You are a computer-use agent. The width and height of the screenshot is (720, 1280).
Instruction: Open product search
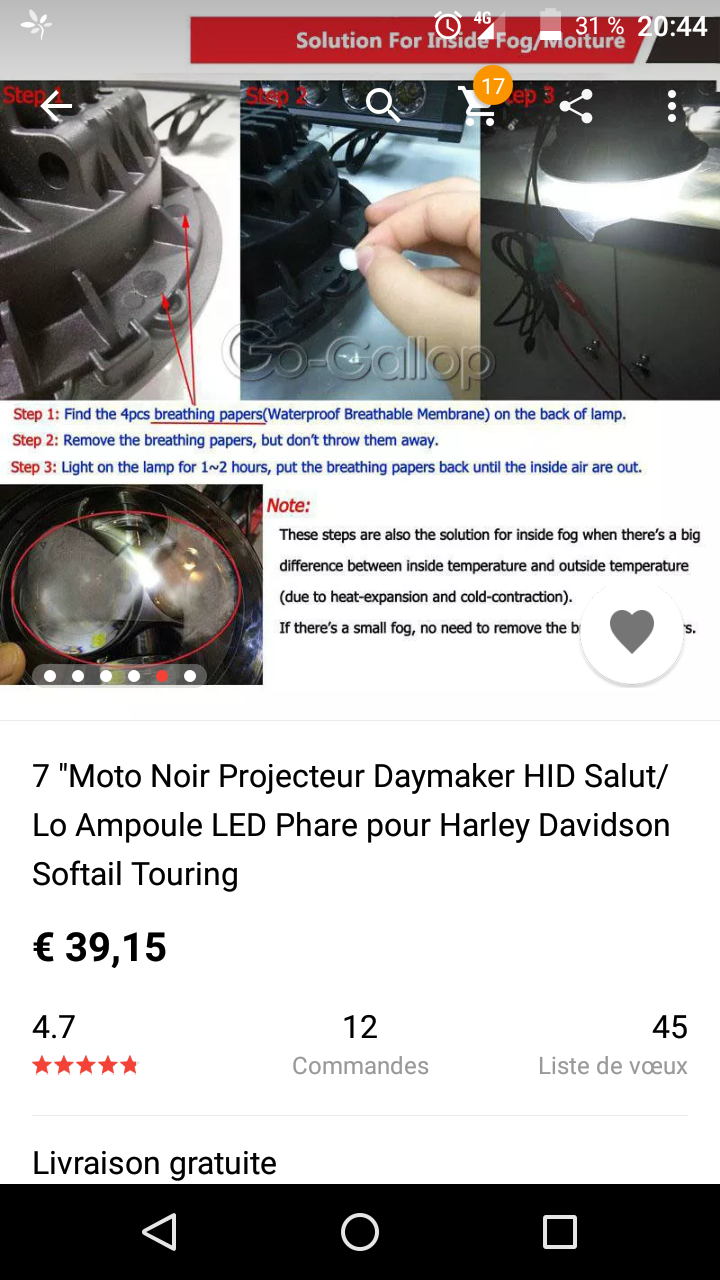(383, 105)
